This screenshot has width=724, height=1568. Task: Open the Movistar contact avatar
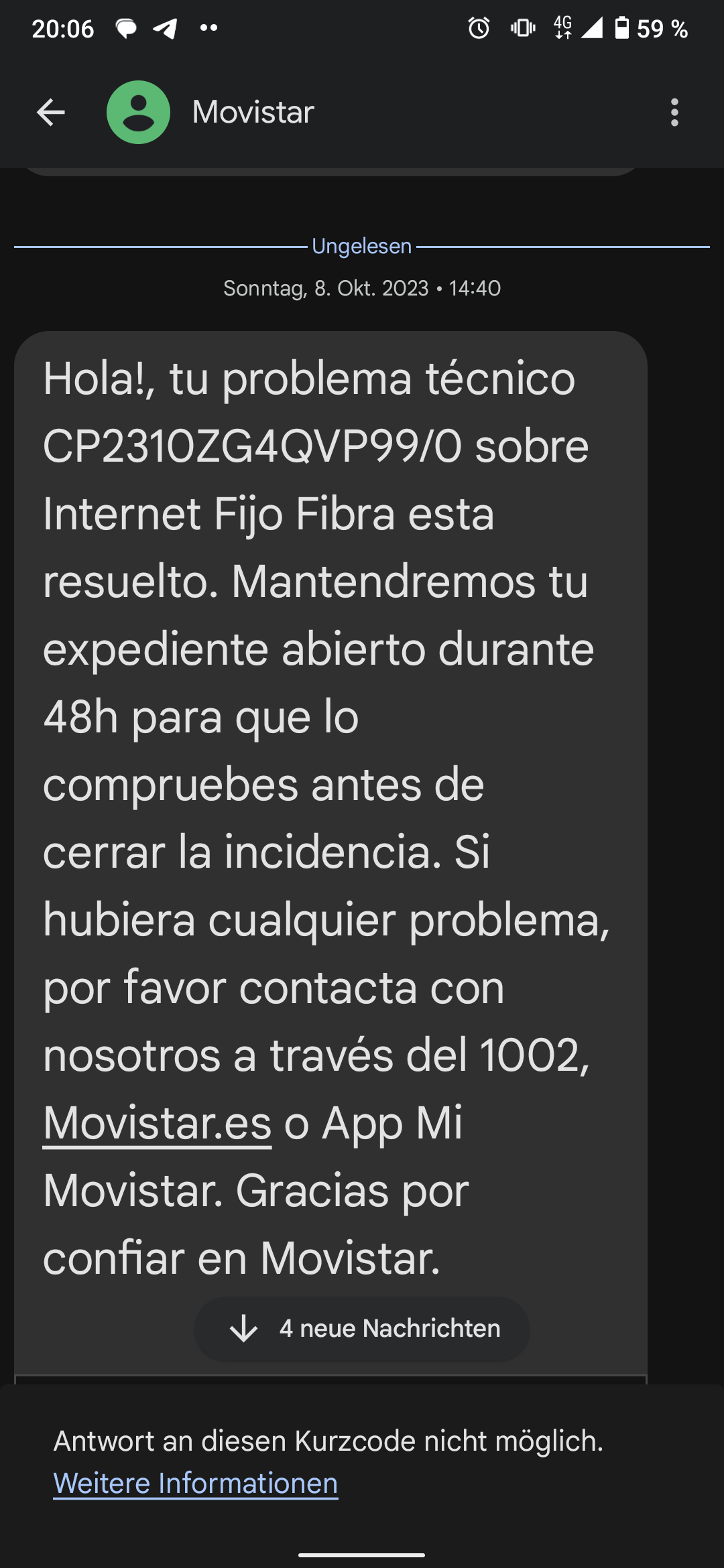click(137, 112)
